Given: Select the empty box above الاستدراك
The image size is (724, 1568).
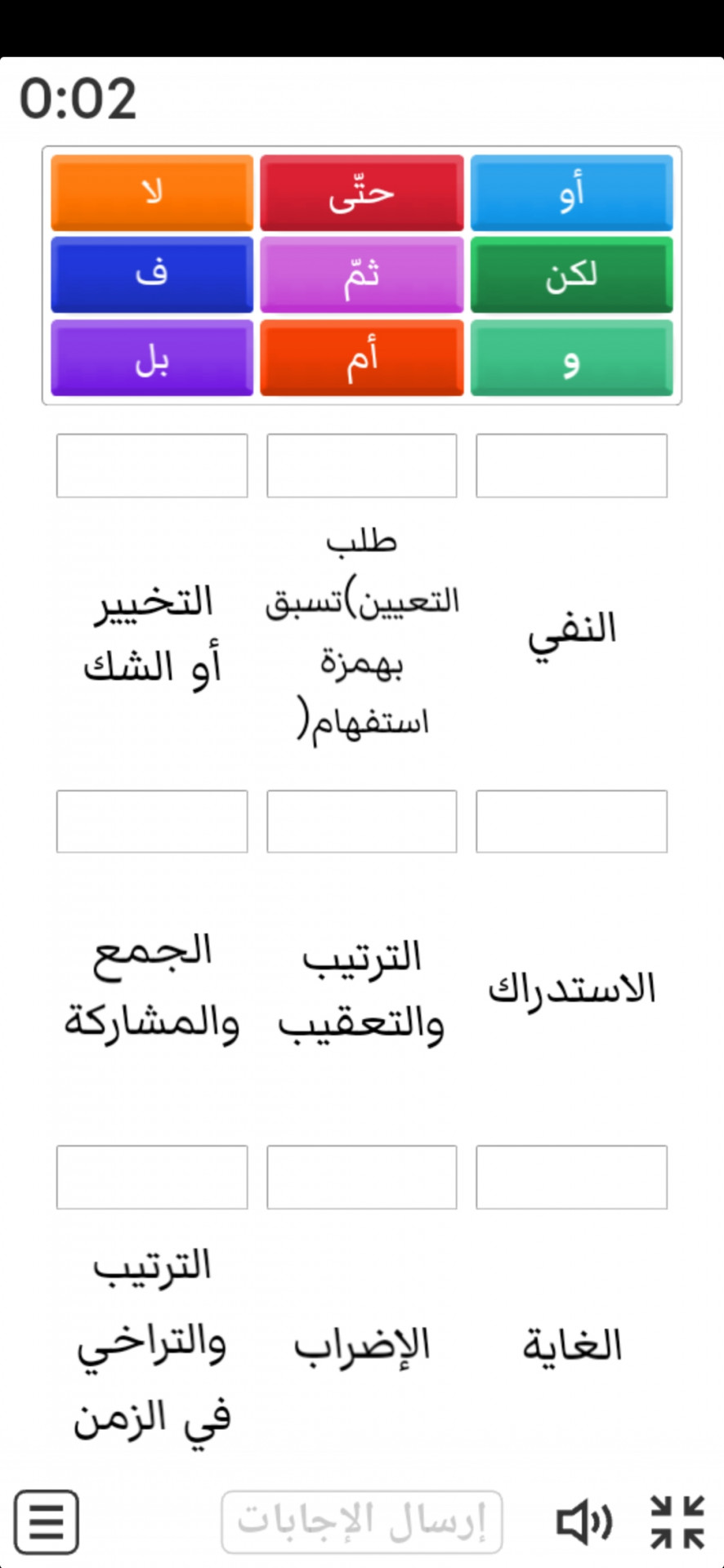Looking at the screenshot, I should (x=572, y=822).
